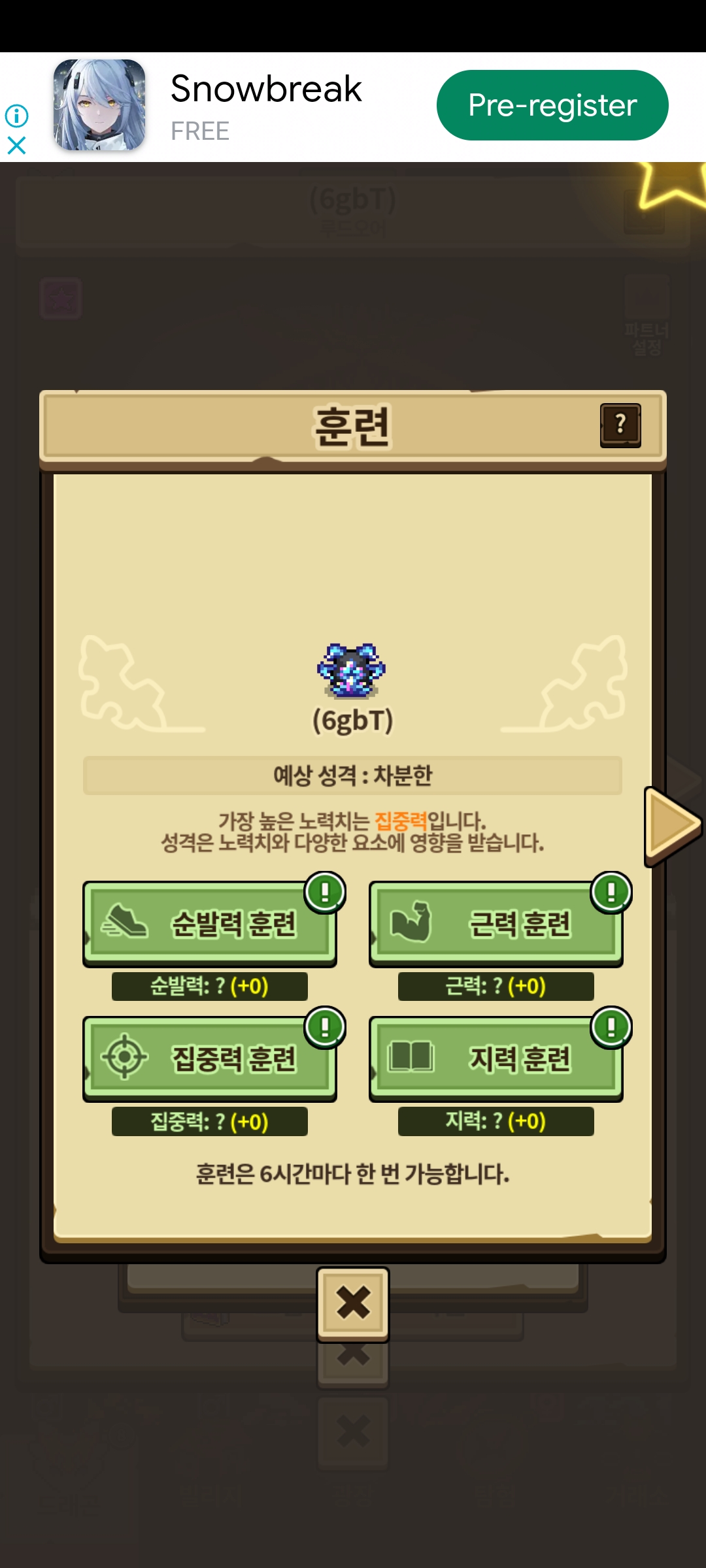Start 집중력 훈련 focus training
Screen dimensions: 706x1568
[210, 1058]
